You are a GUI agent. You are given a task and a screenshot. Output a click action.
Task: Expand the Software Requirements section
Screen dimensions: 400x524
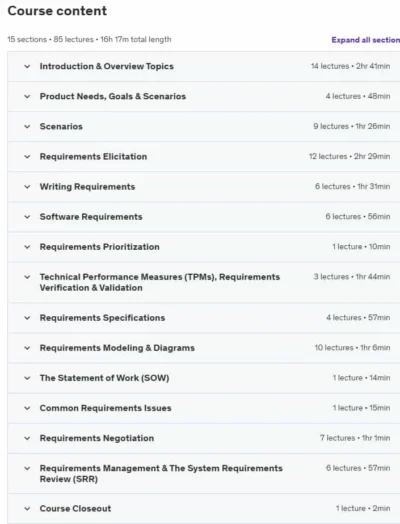[204, 217]
